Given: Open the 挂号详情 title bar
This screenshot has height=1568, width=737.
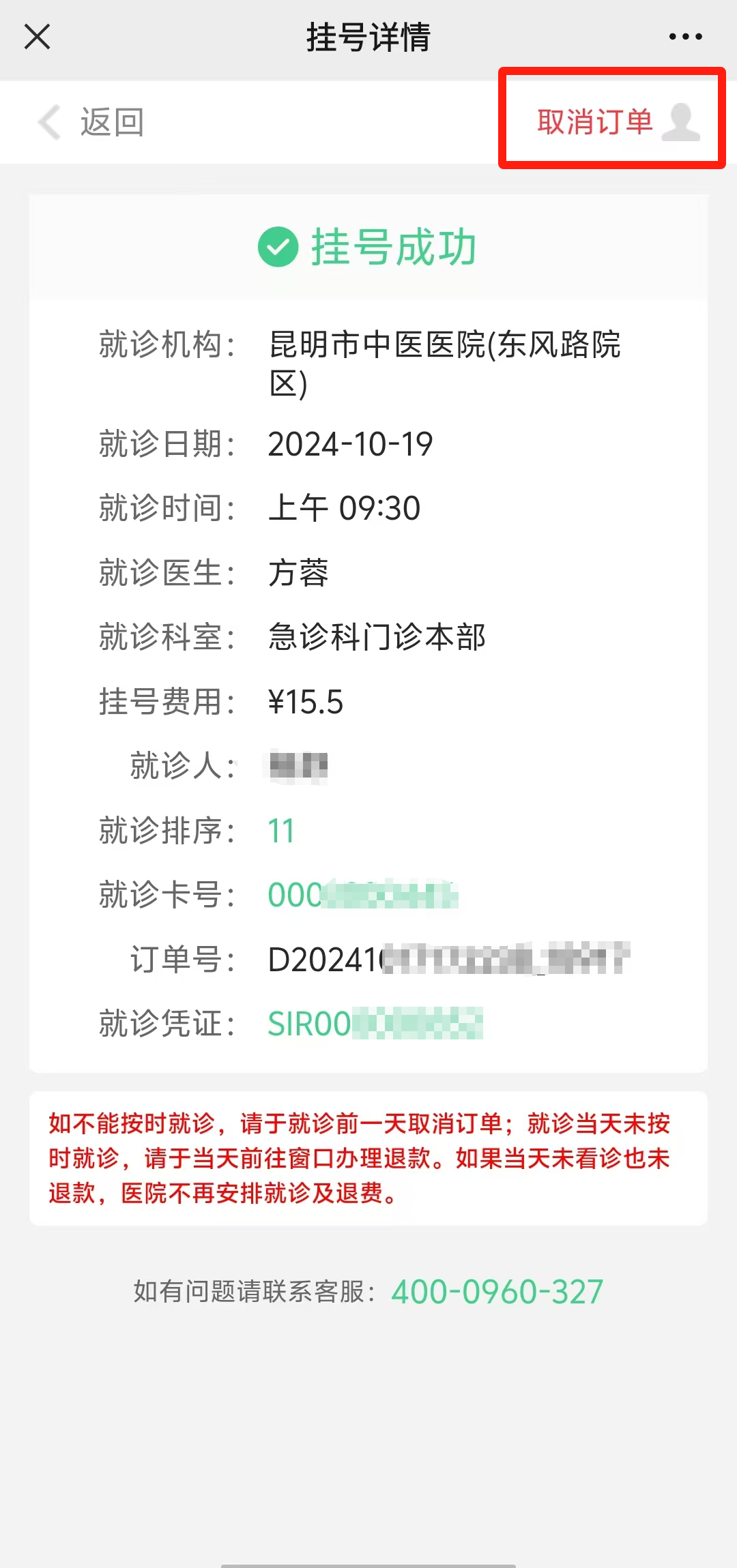Looking at the screenshot, I should tap(369, 38).
